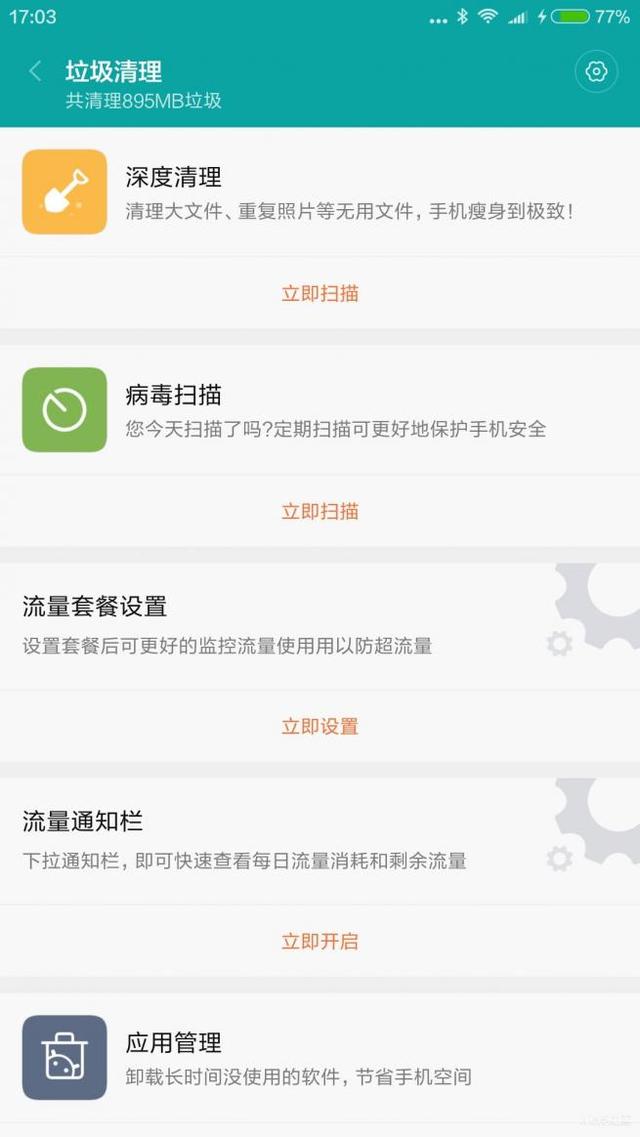Image resolution: width=640 pixels, height=1137 pixels.
Task: Open the 病毒扫描 card
Action: tap(320, 410)
